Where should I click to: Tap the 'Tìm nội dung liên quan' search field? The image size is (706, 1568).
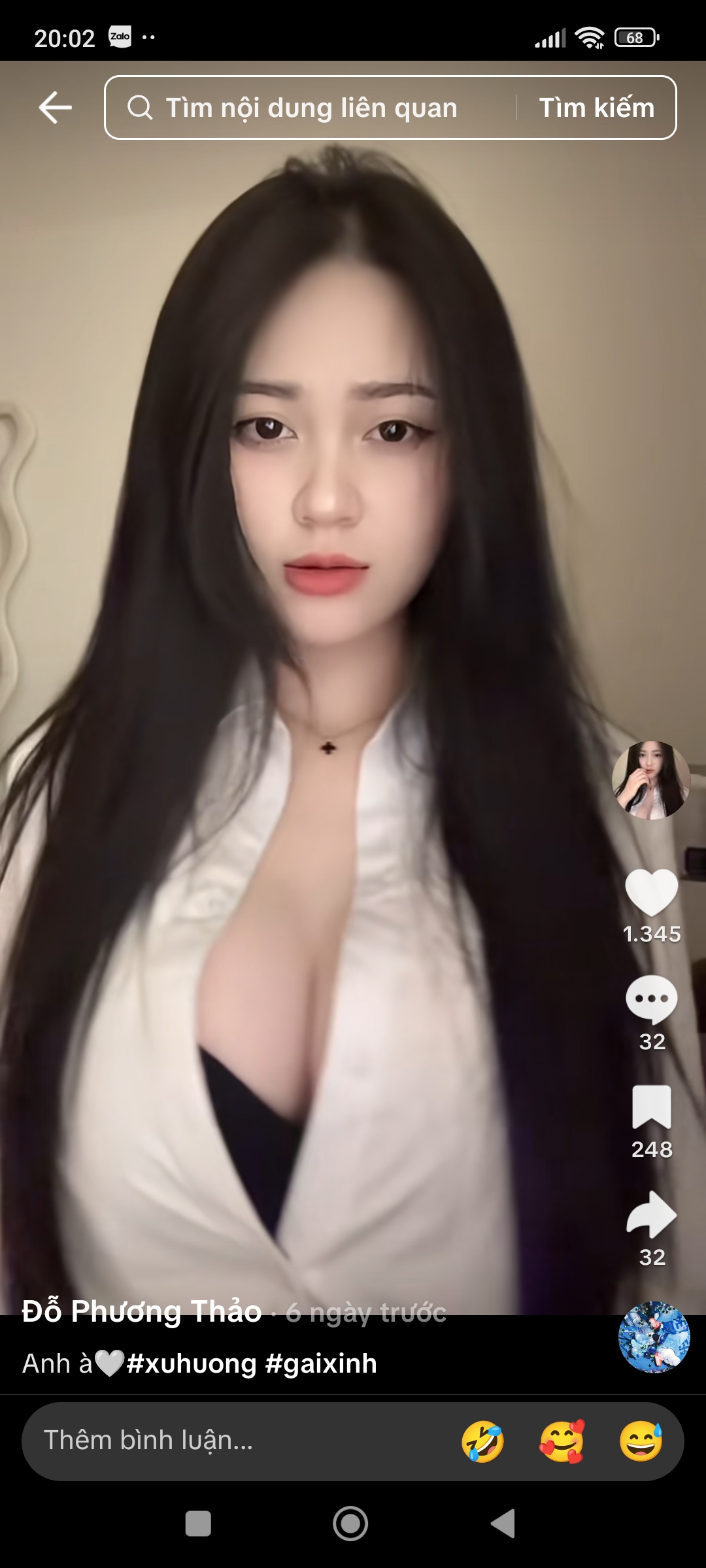(311, 108)
